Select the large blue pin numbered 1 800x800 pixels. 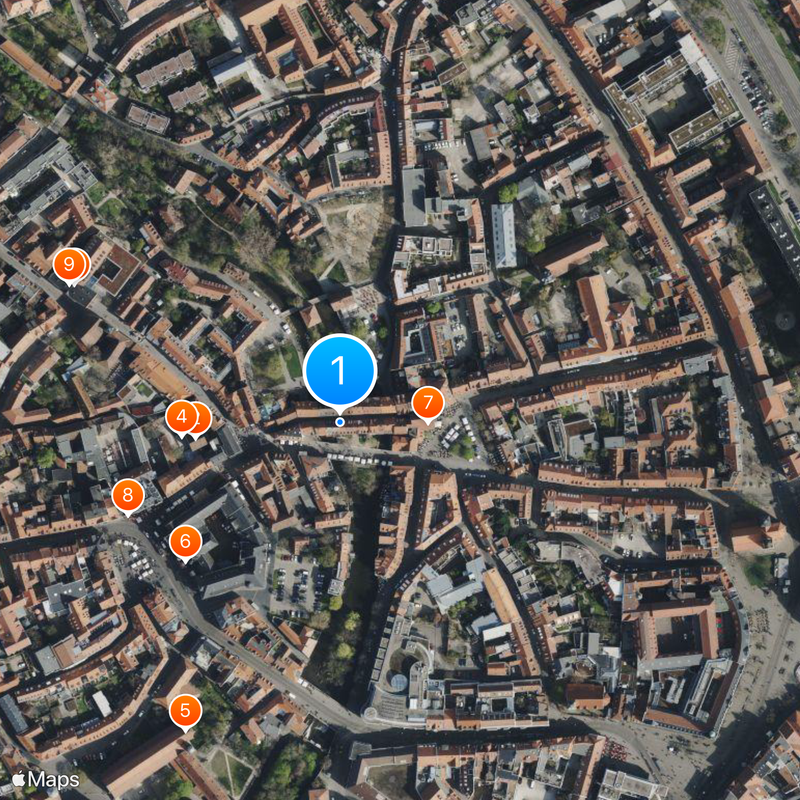(339, 371)
